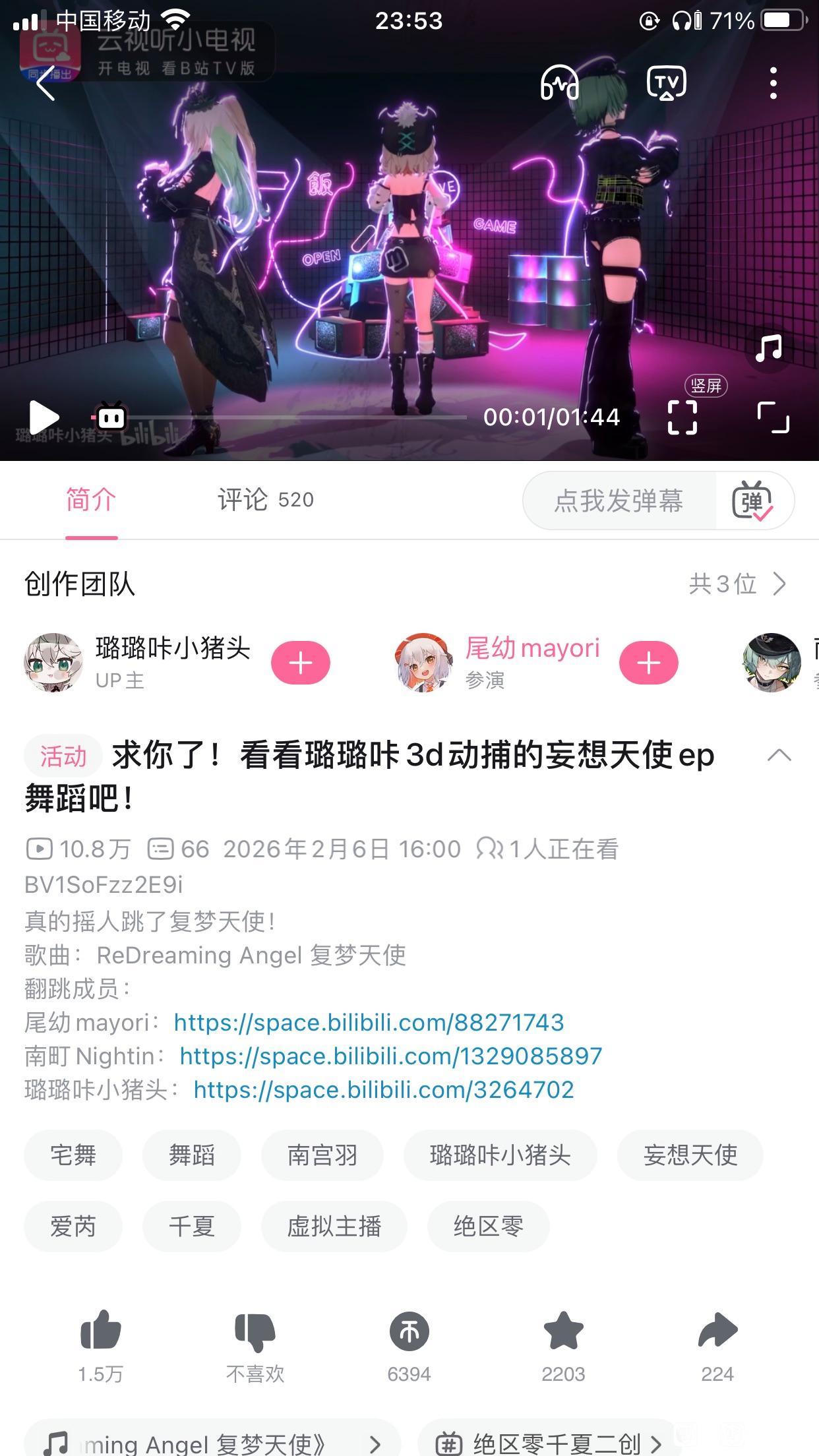Image resolution: width=819 pixels, height=1456 pixels.
Task: Like the video with thumbs up
Action: (x=101, y=1331)
